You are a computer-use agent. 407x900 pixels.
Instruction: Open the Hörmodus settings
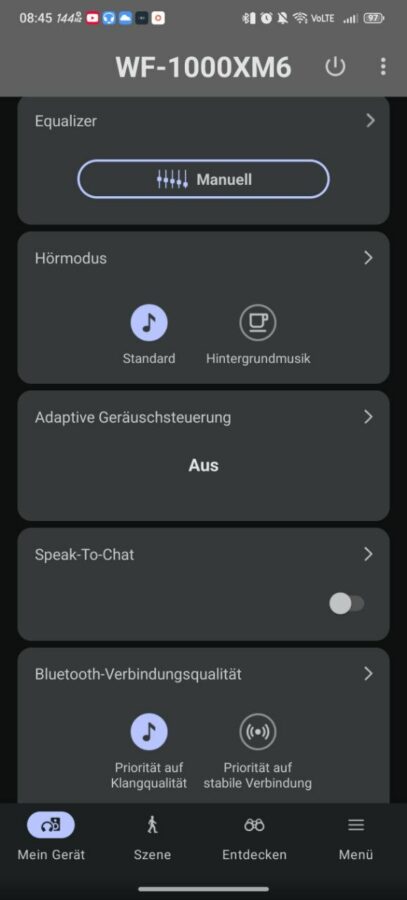pyautogui.click(x=204, y=258)
